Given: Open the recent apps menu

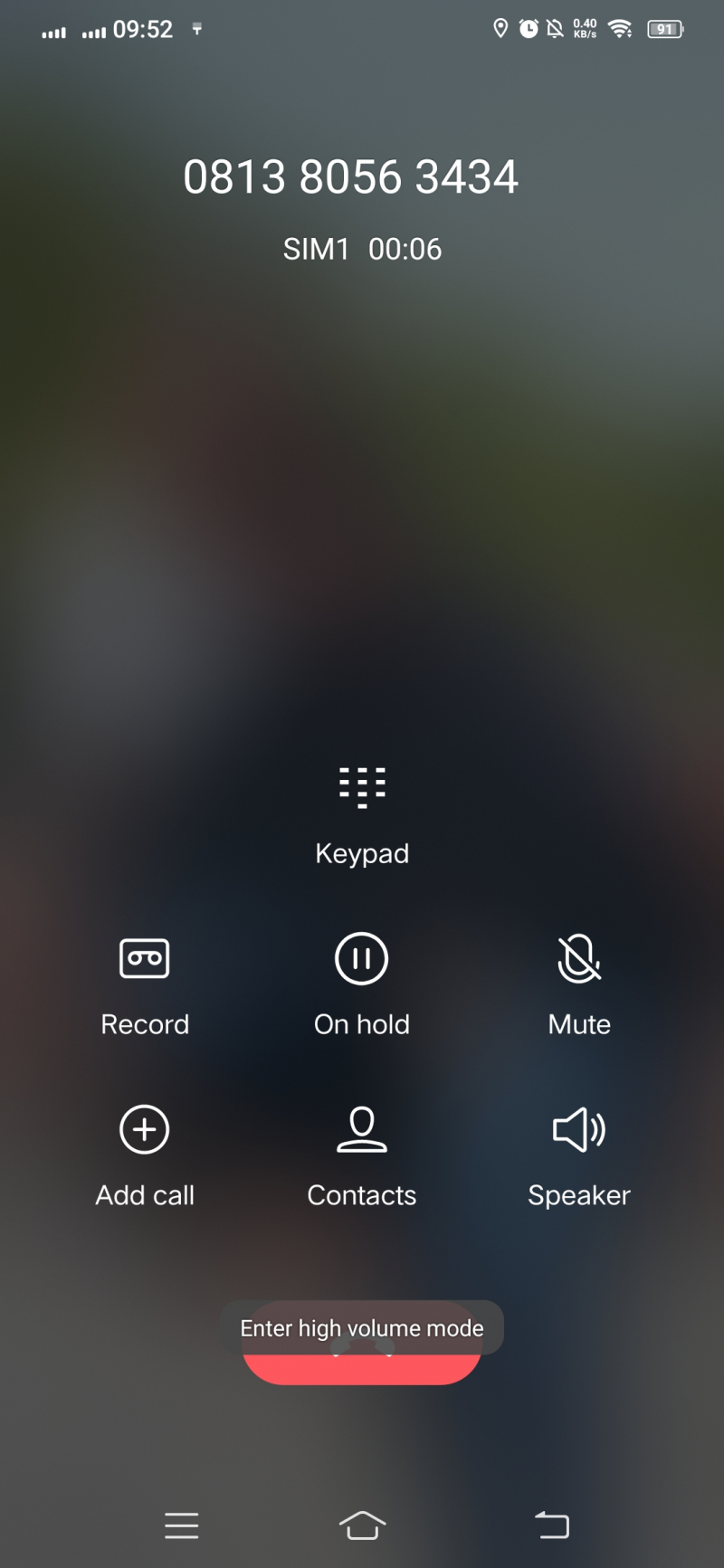Looking at the screenshot, I should (182, 1525).
